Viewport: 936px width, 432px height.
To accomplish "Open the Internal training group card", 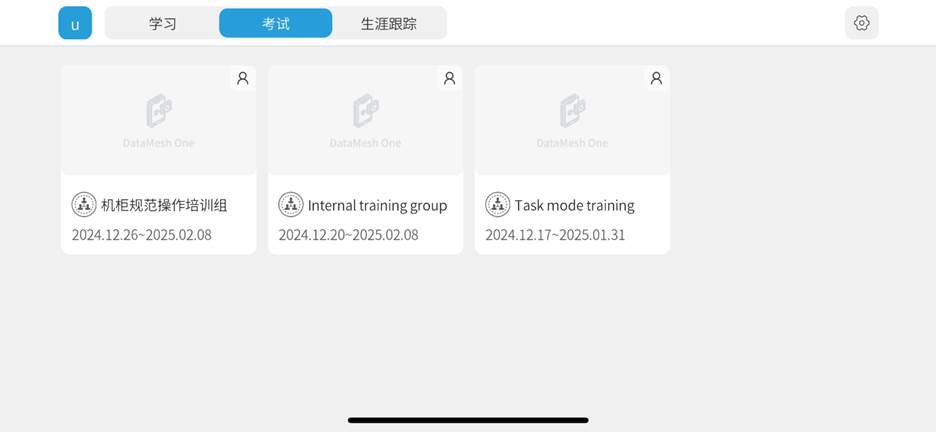I will click(x=365, y=160).
